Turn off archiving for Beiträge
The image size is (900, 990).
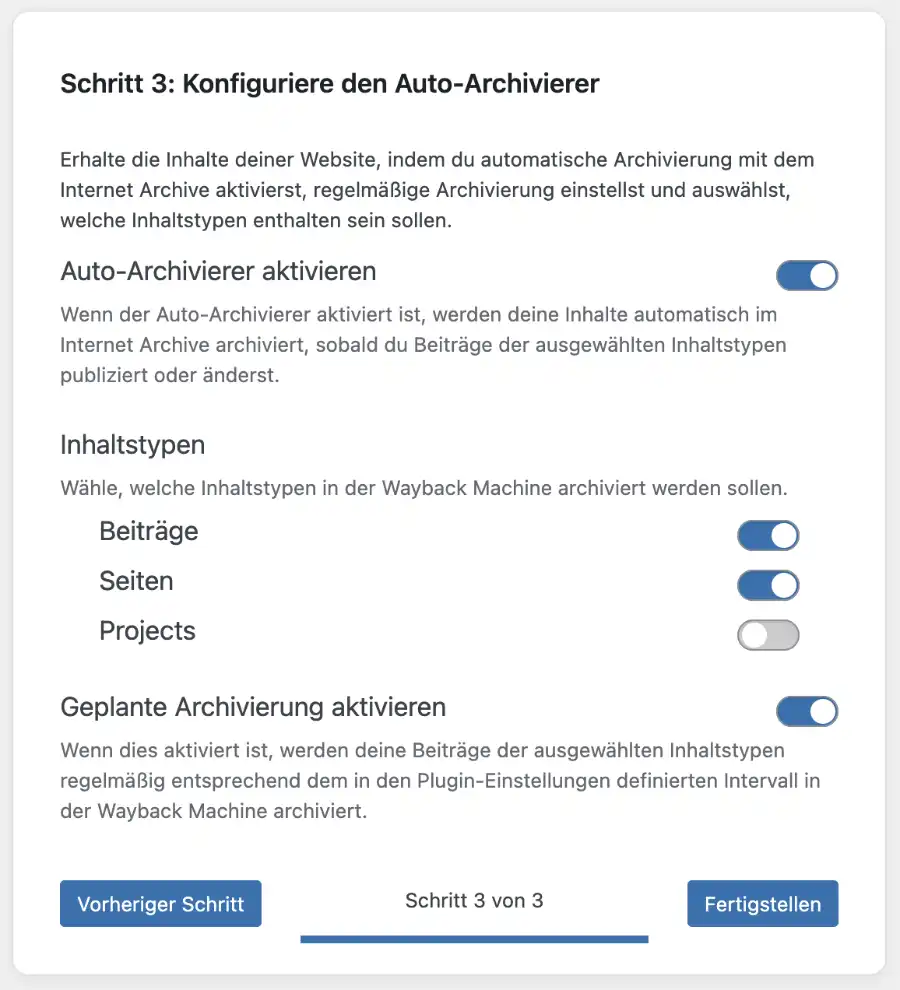point(768,536)
